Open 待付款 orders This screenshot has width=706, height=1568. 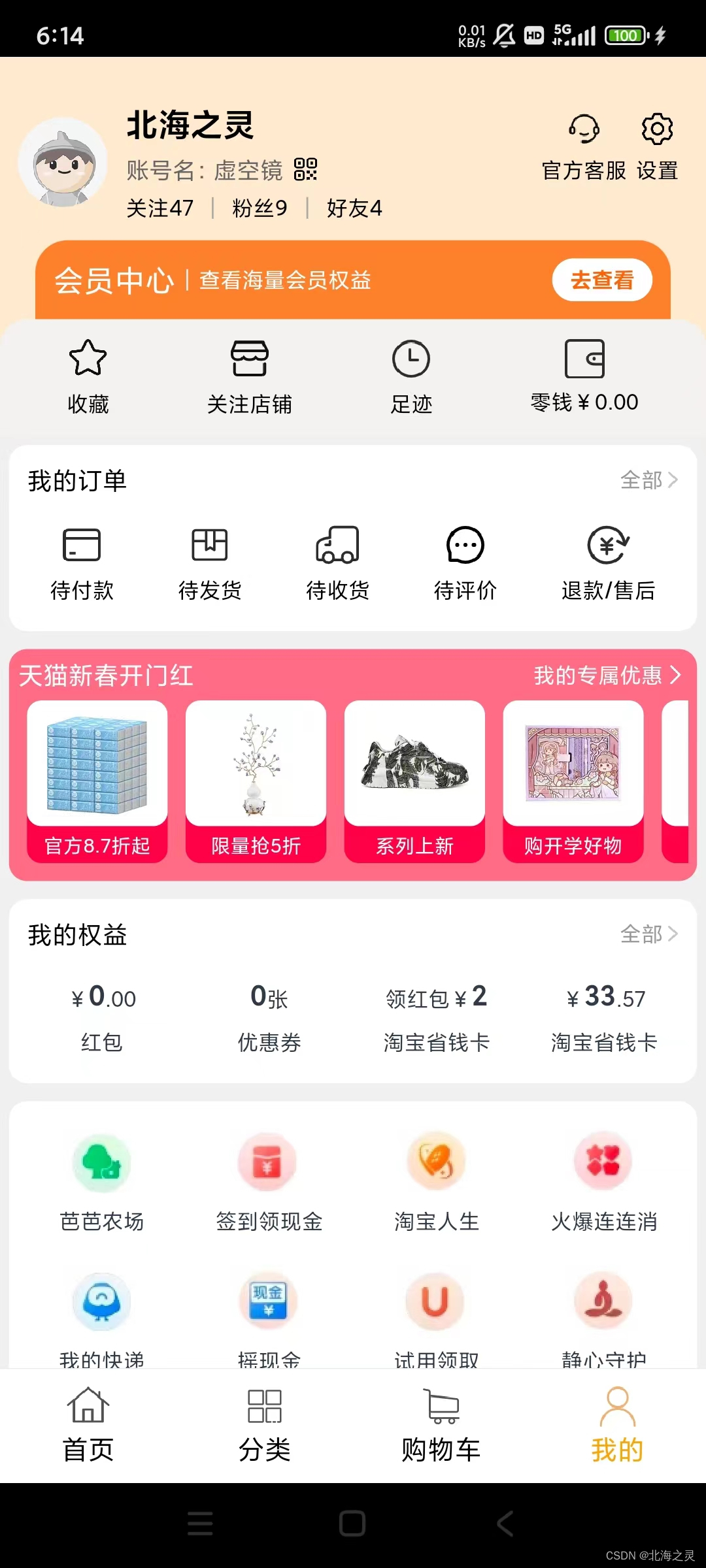[x=82, y=562]
